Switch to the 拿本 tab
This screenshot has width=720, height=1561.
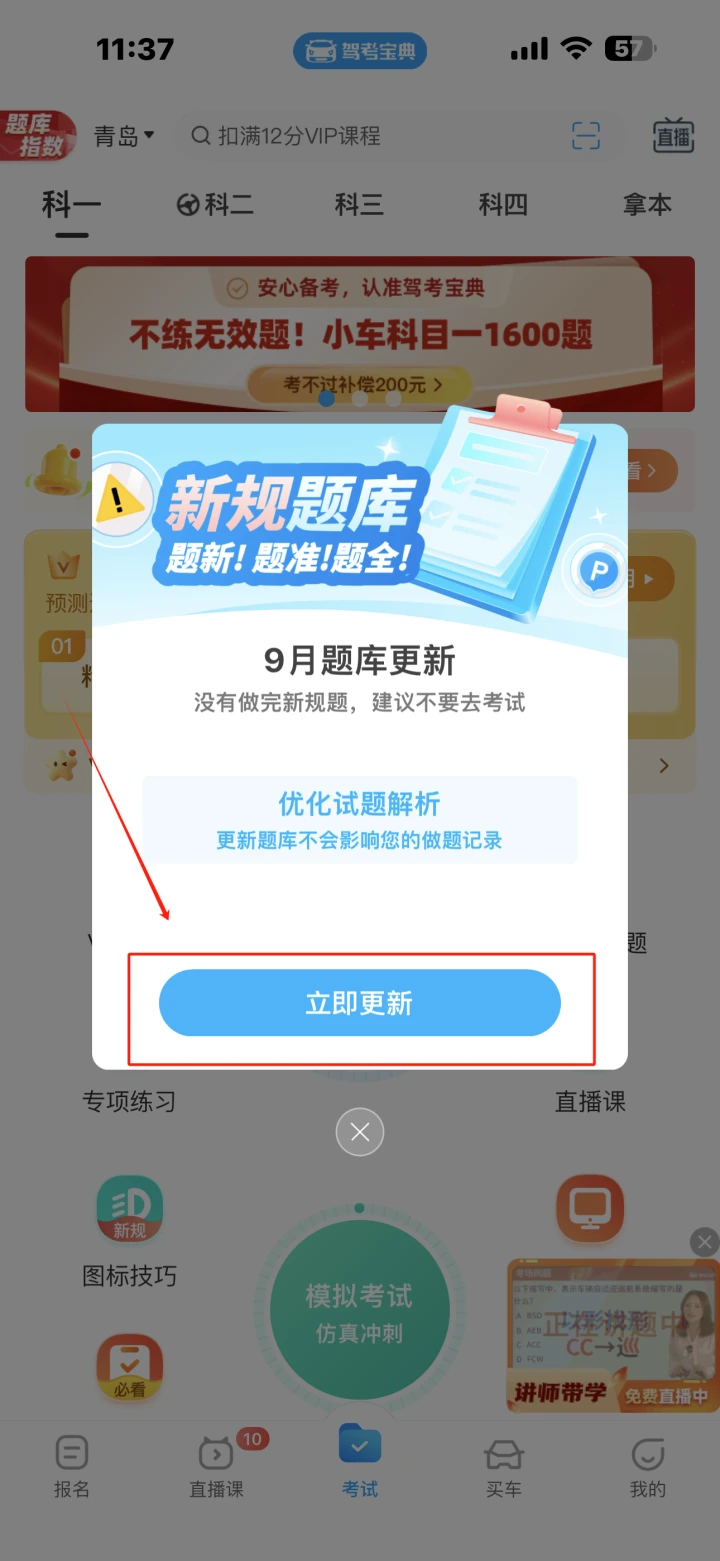647,205
